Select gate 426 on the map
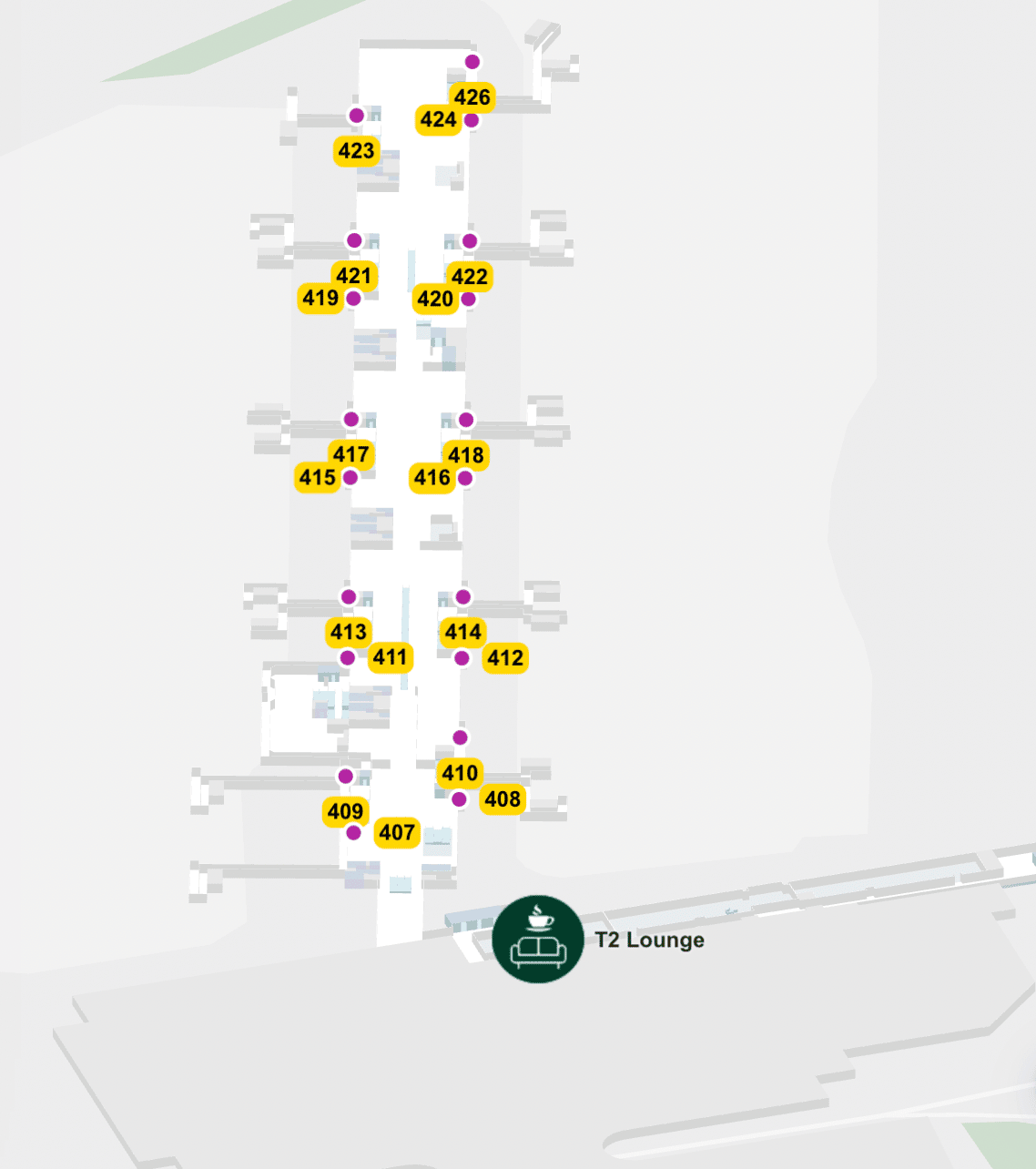 [x=472, y=97]
